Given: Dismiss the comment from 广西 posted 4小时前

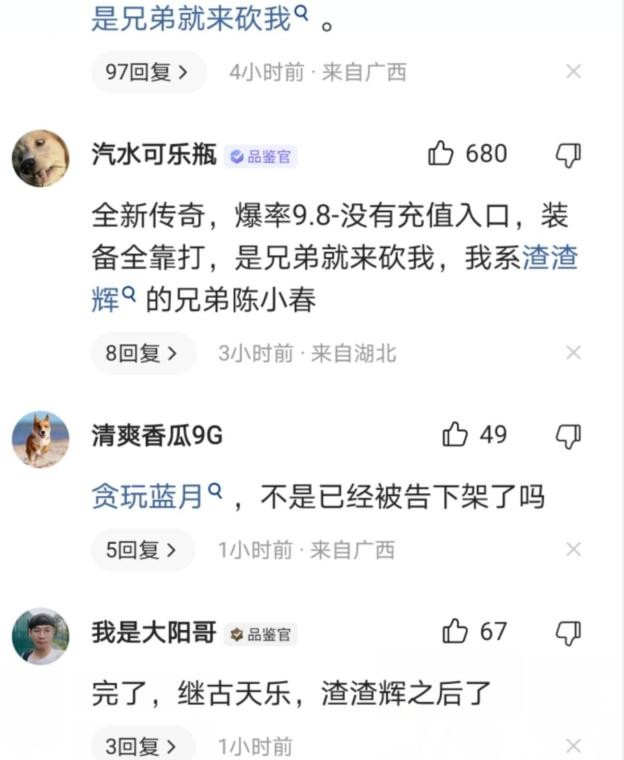Looking at the screenshot, I should point(573,72).
